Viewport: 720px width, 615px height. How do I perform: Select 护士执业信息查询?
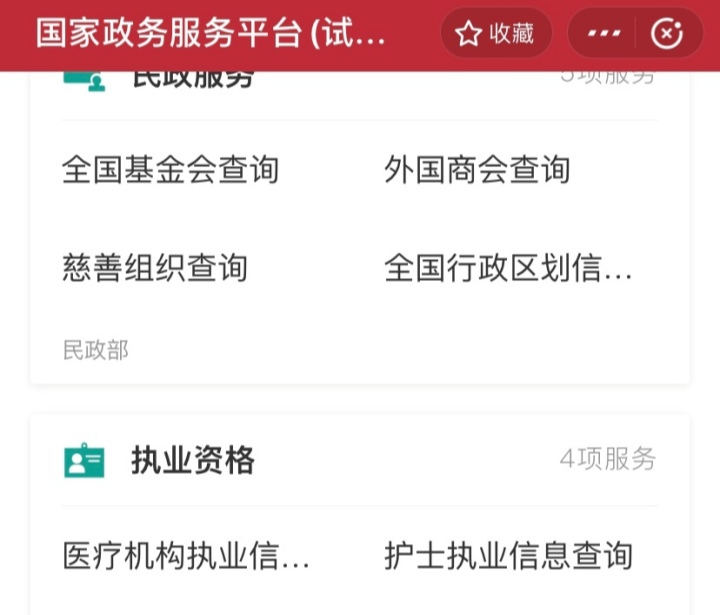tap(508, 555)
